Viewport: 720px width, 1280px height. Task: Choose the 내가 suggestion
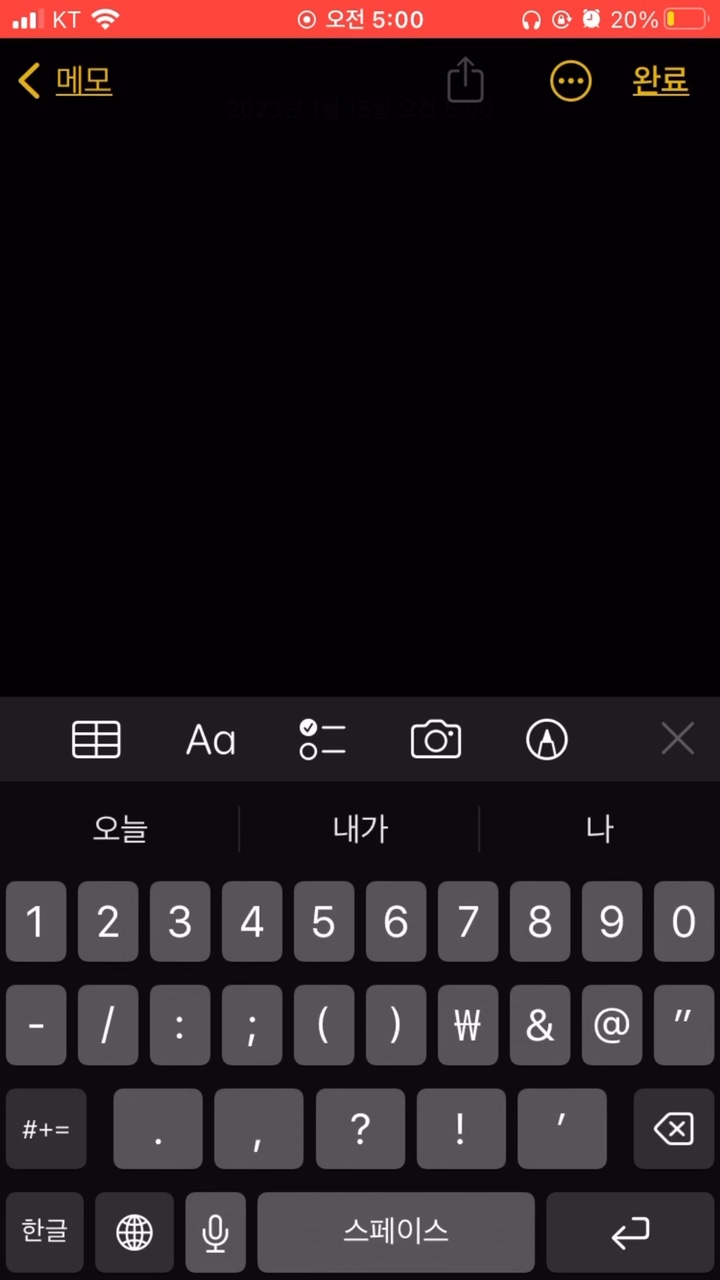pos(360,829)
